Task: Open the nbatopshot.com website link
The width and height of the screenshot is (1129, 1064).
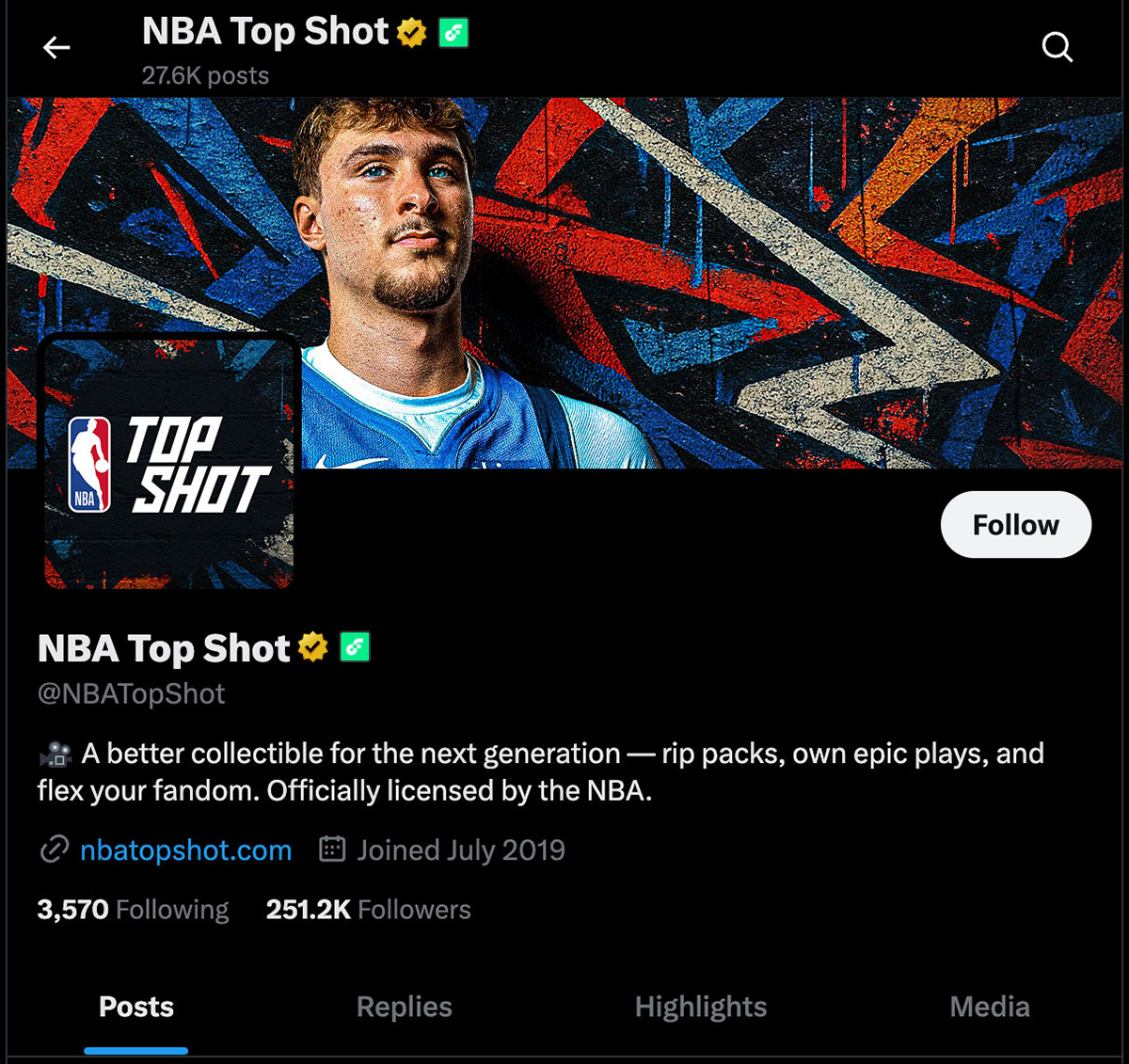Action: (185, 850)
